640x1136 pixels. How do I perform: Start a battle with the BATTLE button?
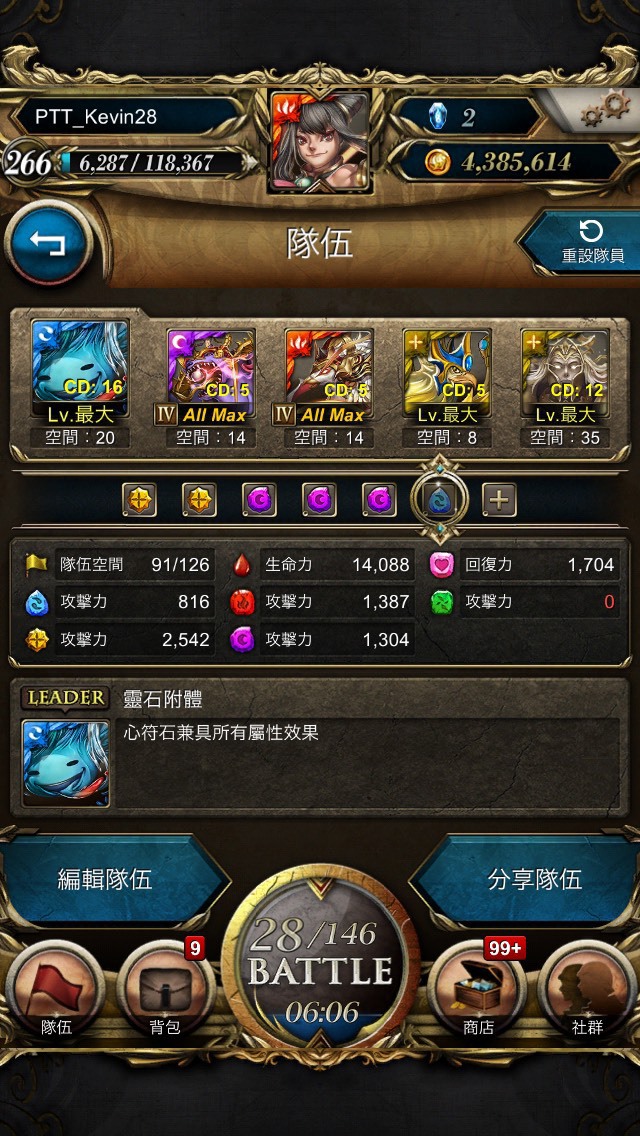click(320, 970)
